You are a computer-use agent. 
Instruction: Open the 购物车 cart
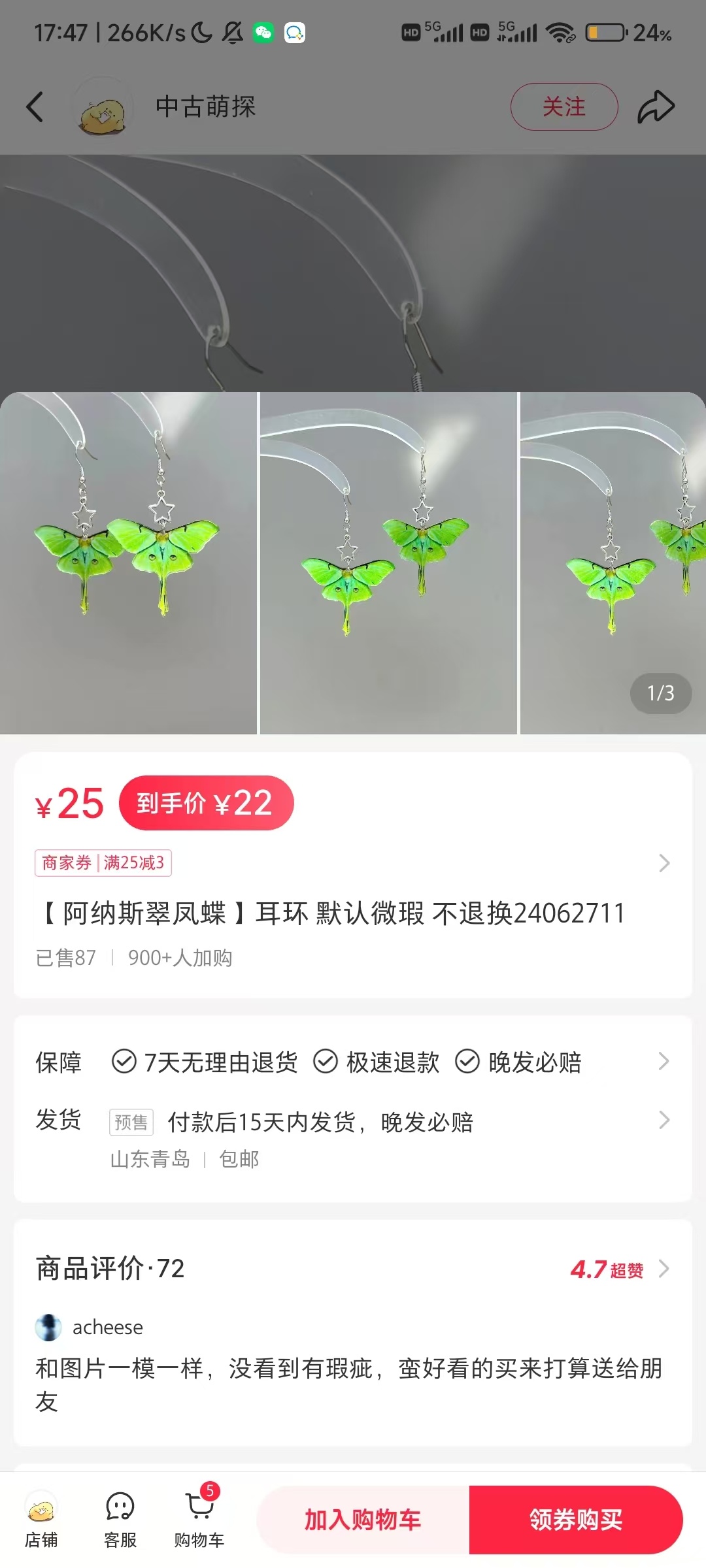click(x=199, y=1520)
